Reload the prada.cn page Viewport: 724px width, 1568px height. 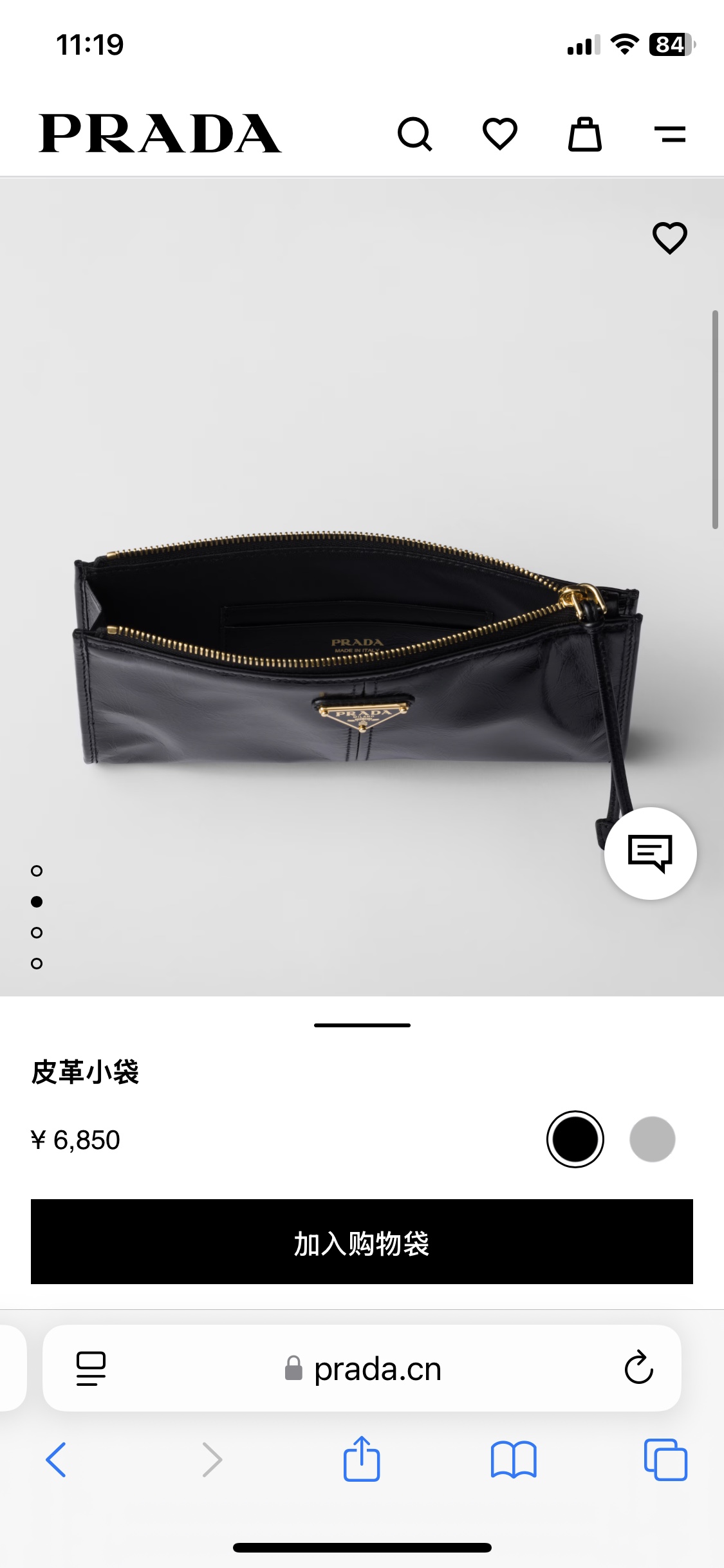[x=638, y=1368]
